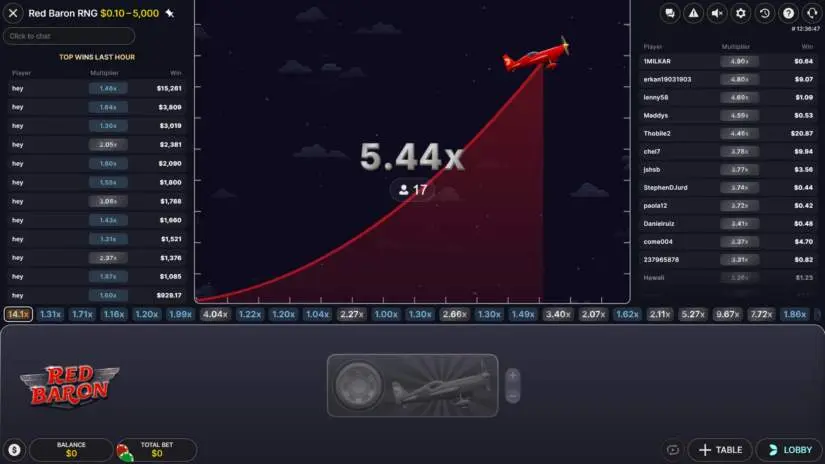Open the help question mark
825x464 pixels.
coord(788,13)
